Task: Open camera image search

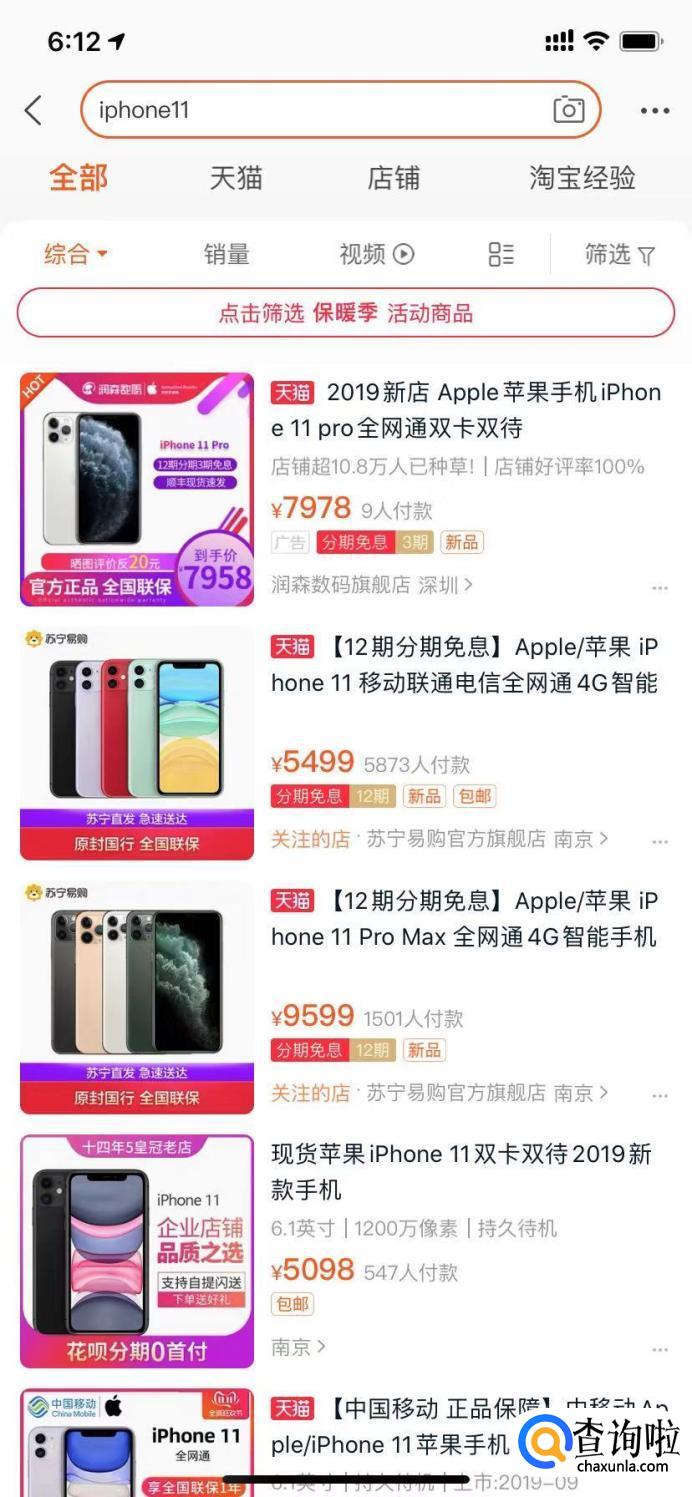Action: point(568,110)
